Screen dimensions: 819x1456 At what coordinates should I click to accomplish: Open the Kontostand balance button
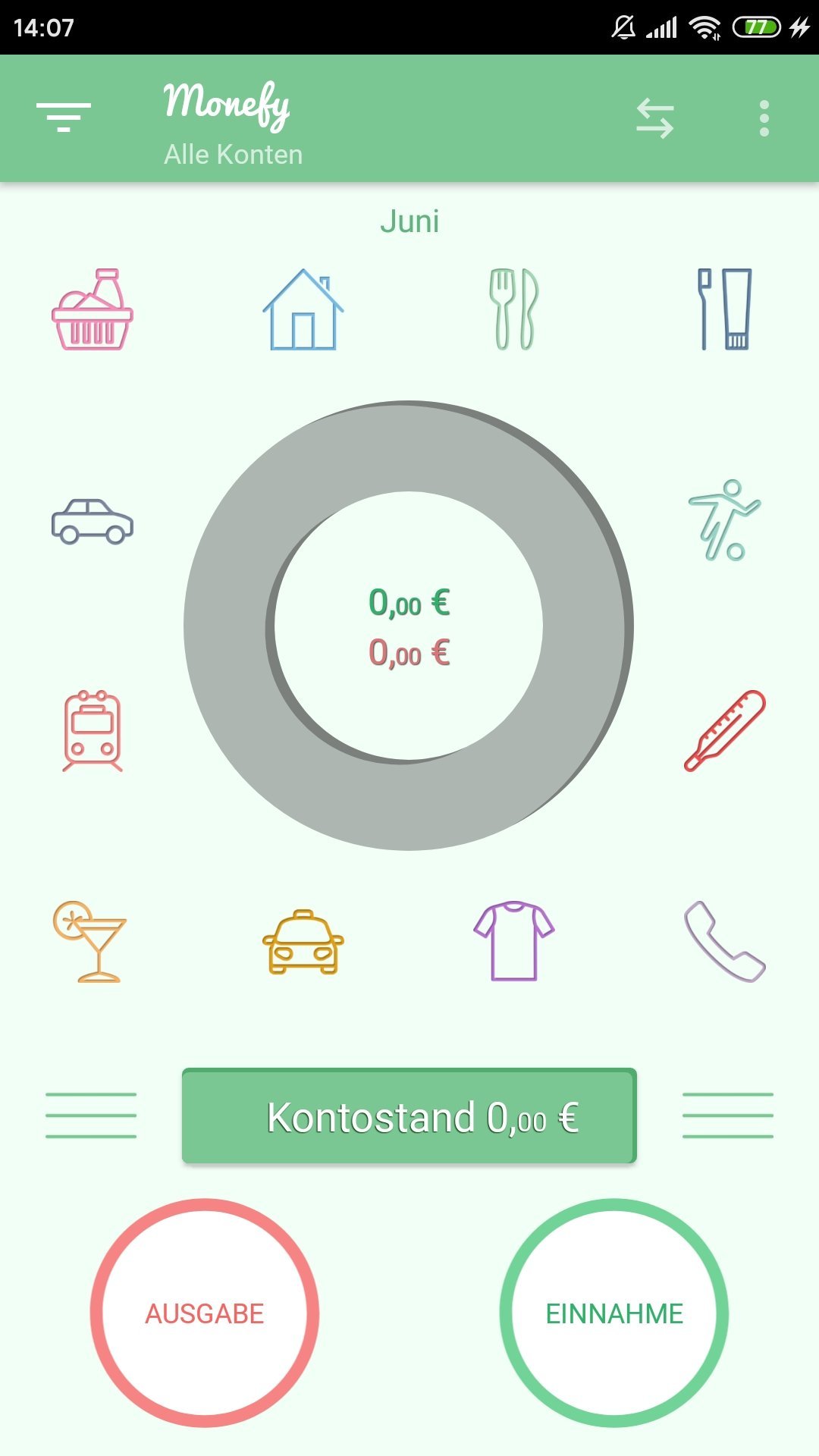pyautogui.click(x=409, y=1116)
